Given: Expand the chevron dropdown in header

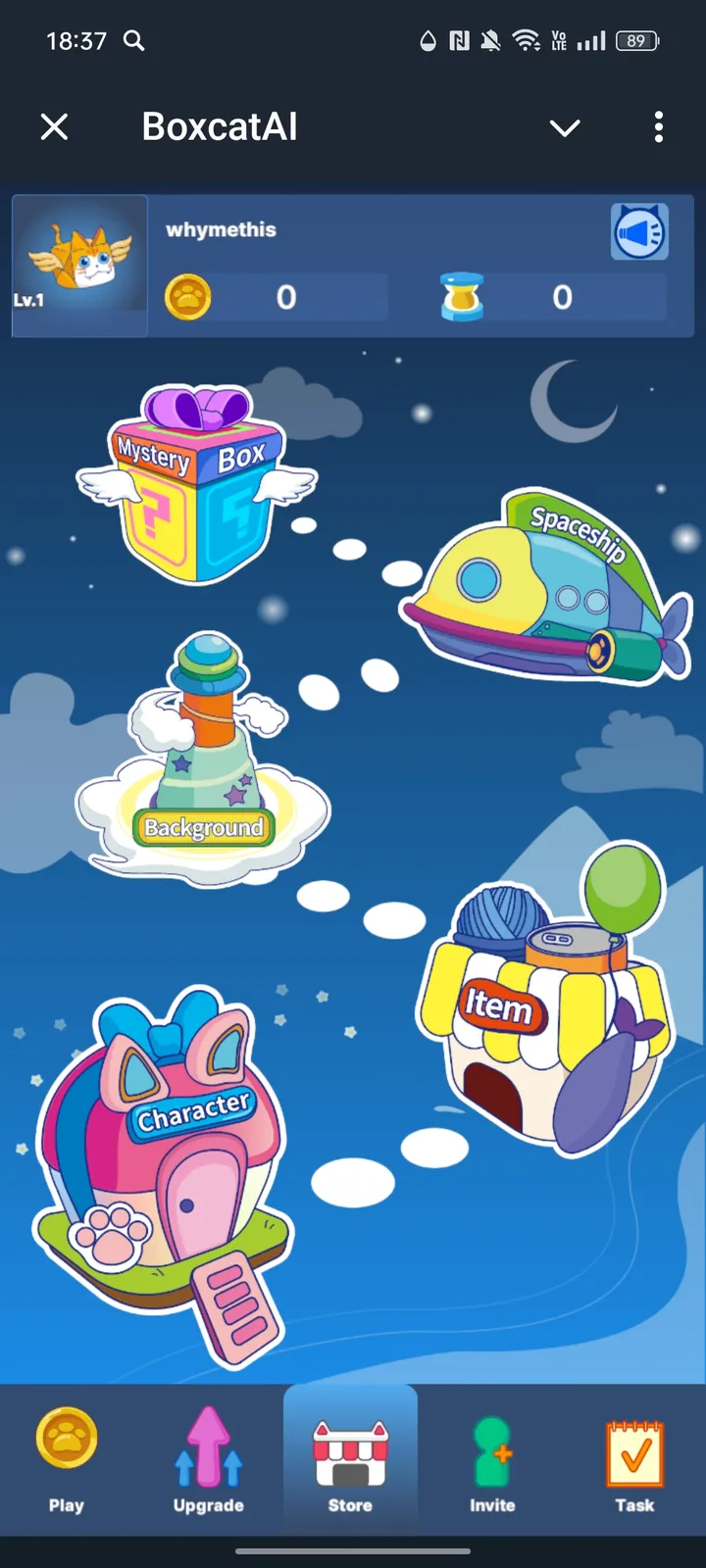Looking at the screenshot, I should point(565,127).
